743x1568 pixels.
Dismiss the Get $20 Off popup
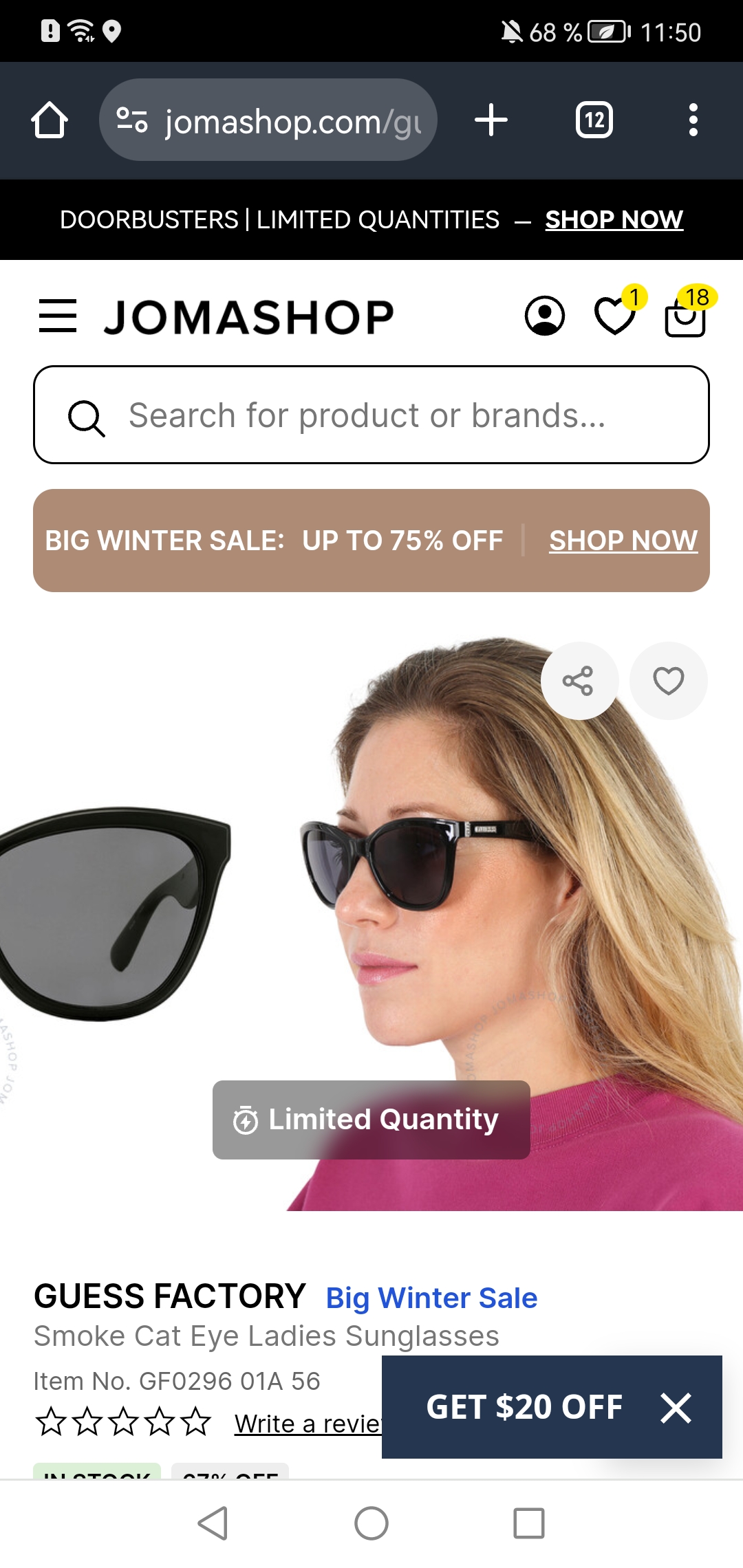[676, 1408]
